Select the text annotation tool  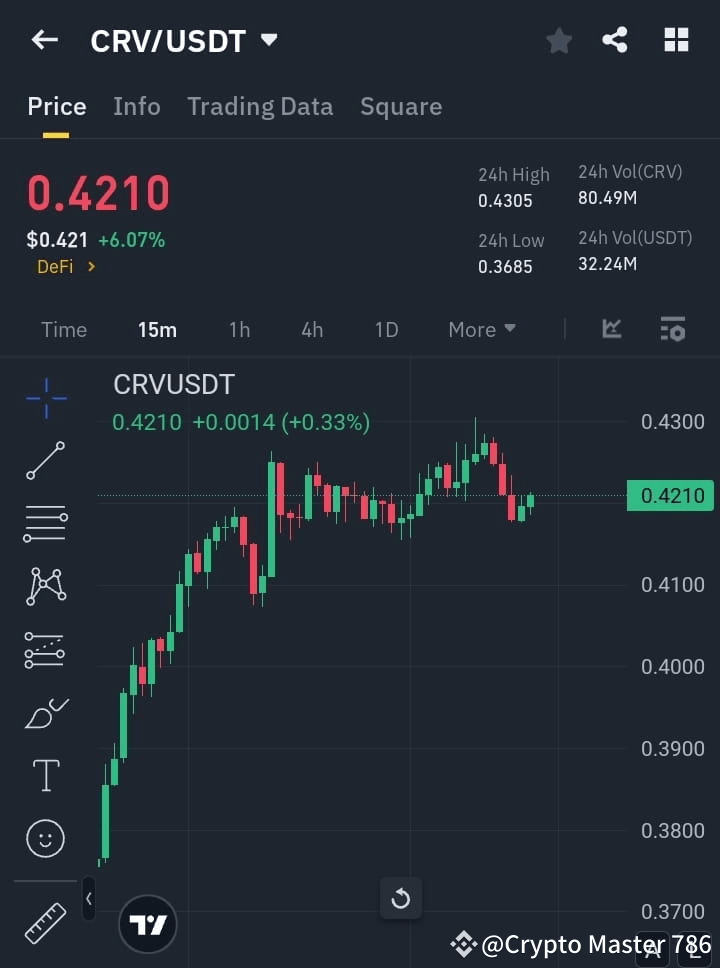(45, 775)
